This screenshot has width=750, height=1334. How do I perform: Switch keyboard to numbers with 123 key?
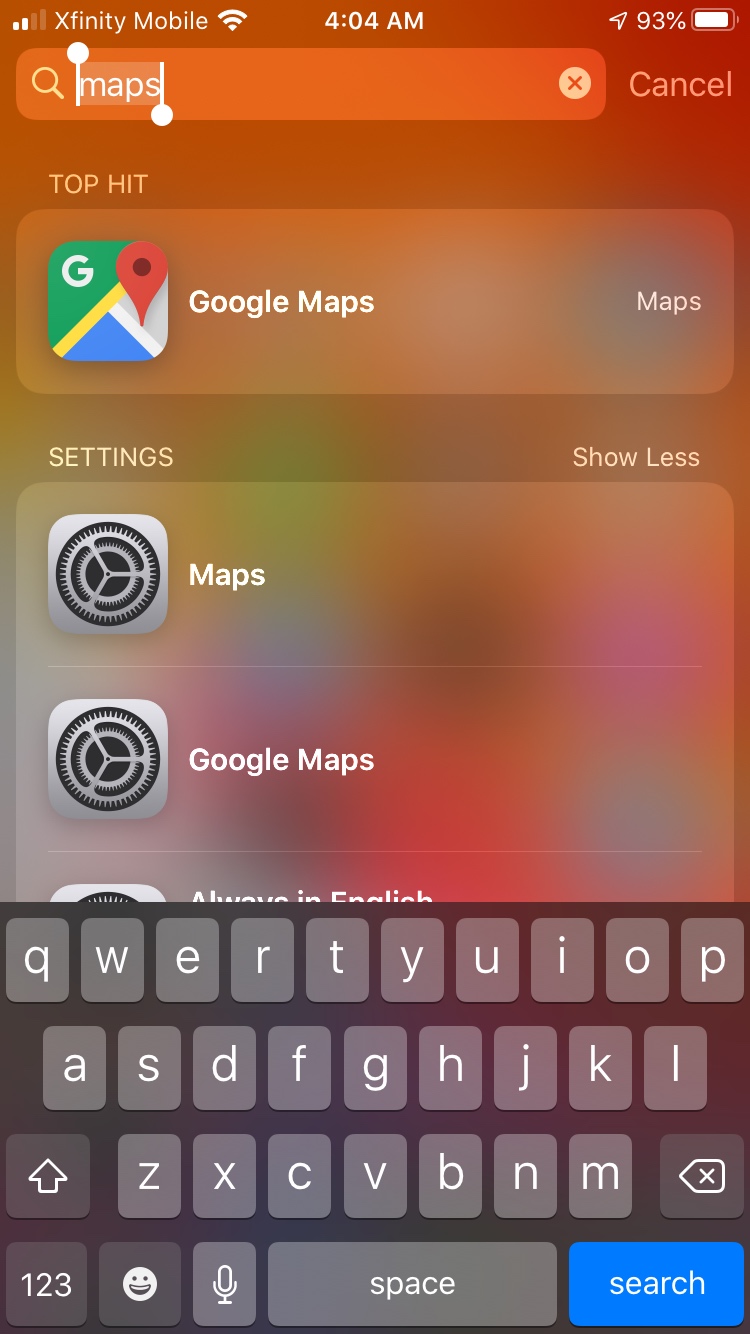pyautogui.click(x=47, y=1284)
